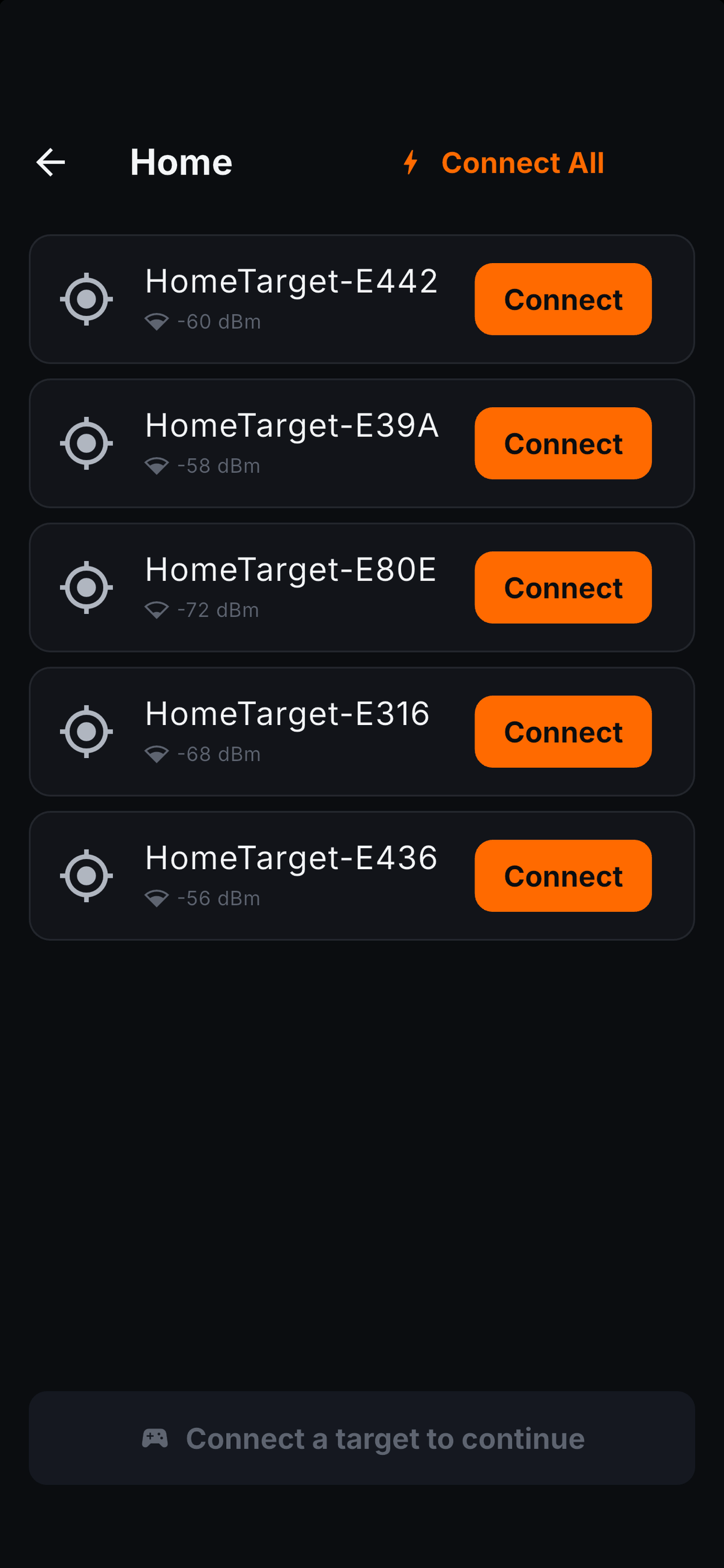This screenshot has width=724, height=1568.
Task: Tap Connect All at the top
Action: (x=504, y=163)
